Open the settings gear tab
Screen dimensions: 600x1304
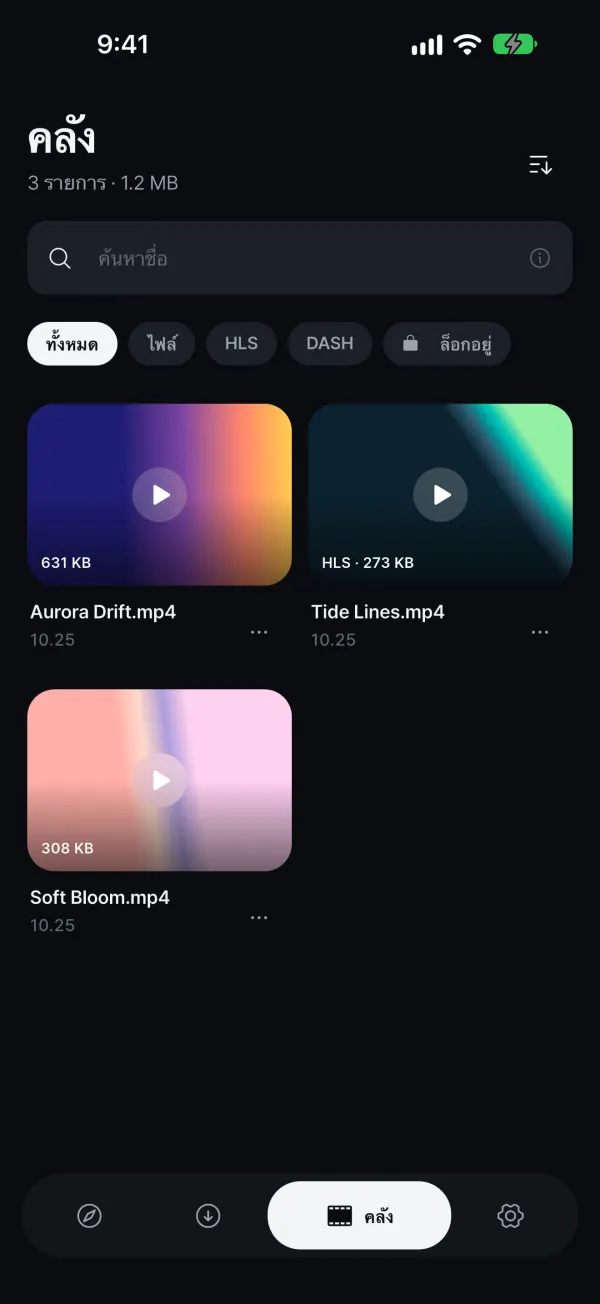click(x=511, y=1216)
